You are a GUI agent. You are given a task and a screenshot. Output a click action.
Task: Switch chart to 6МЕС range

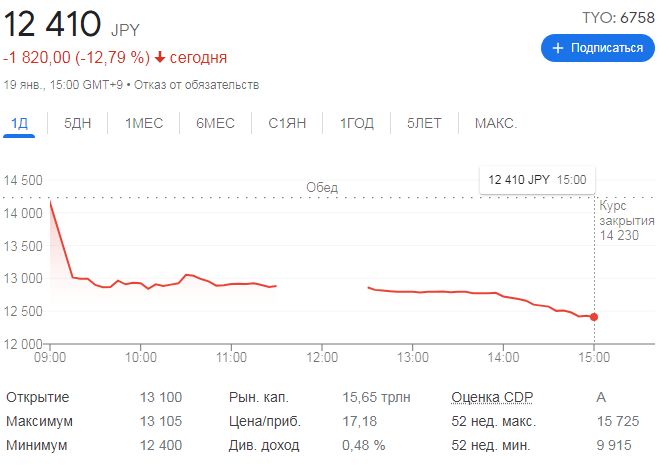[x=215, y=123]
